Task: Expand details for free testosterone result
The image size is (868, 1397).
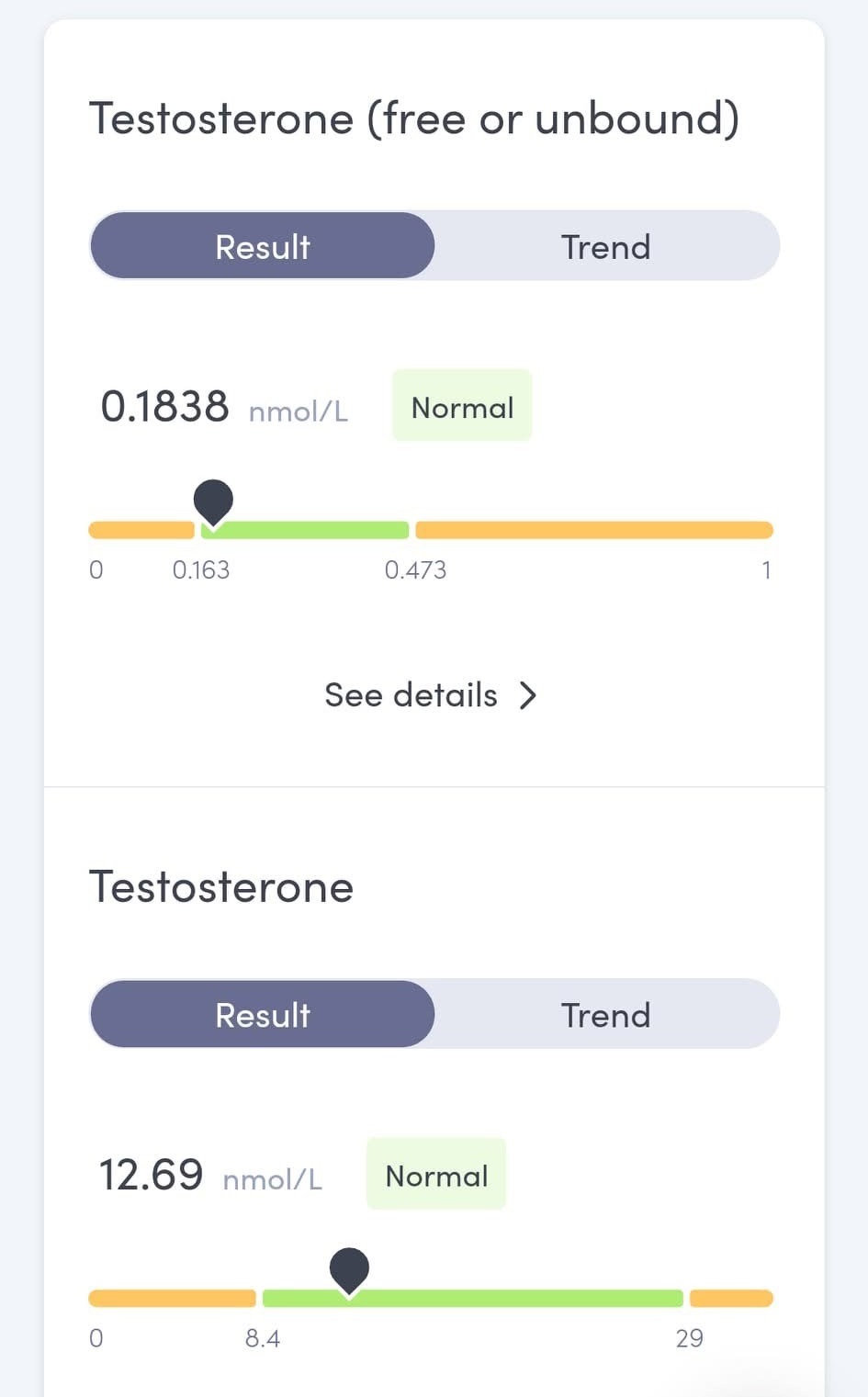Action: point(411,695)
